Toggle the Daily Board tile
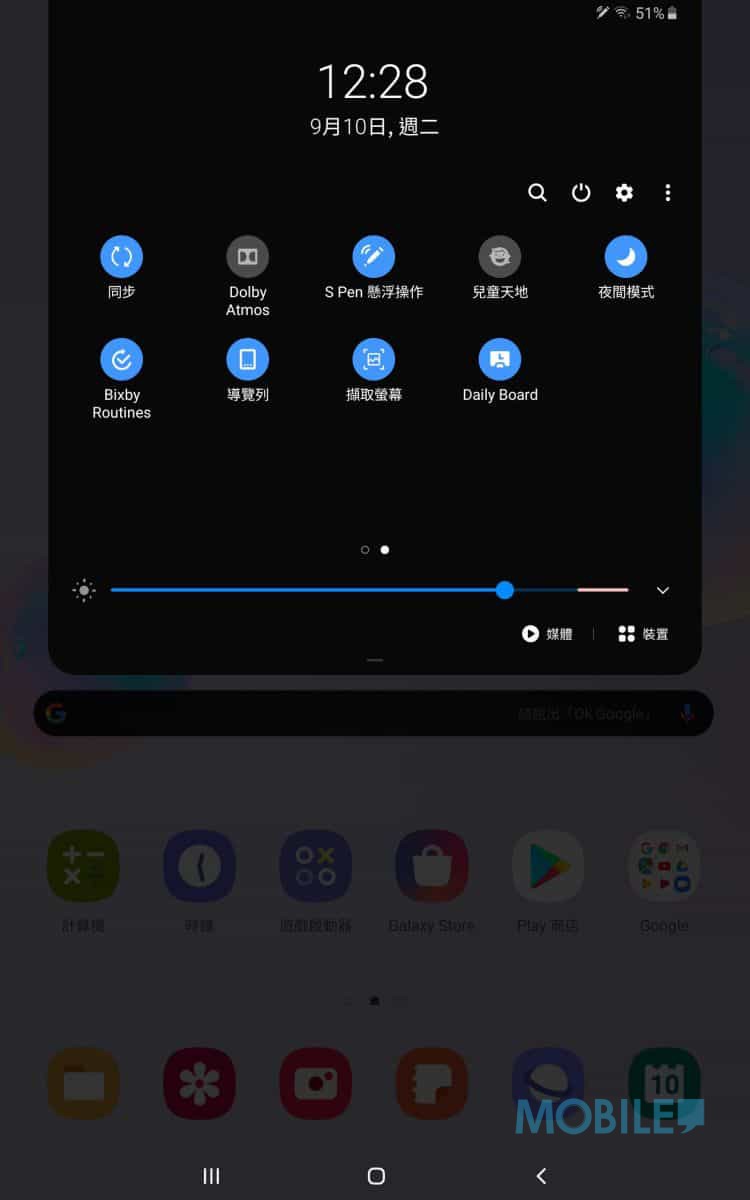 500,360
